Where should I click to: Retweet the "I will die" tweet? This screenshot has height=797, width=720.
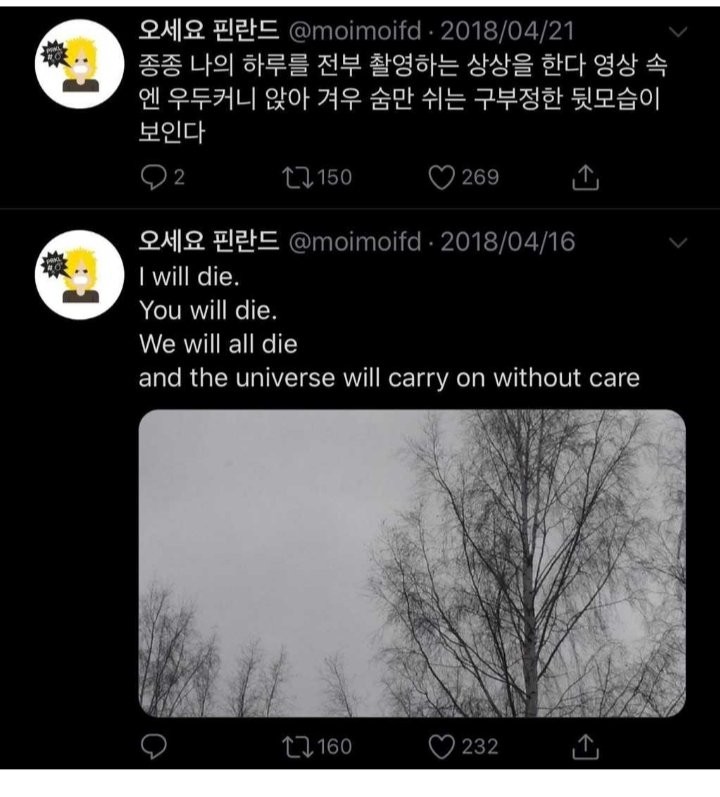pos(299,746)
